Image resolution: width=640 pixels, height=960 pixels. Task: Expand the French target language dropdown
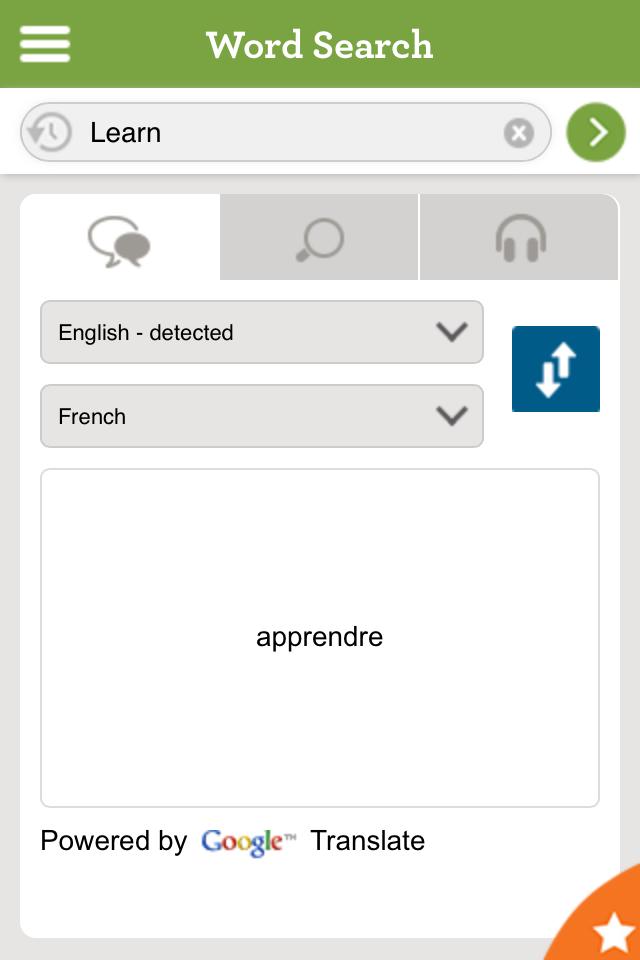click(262, 416)
